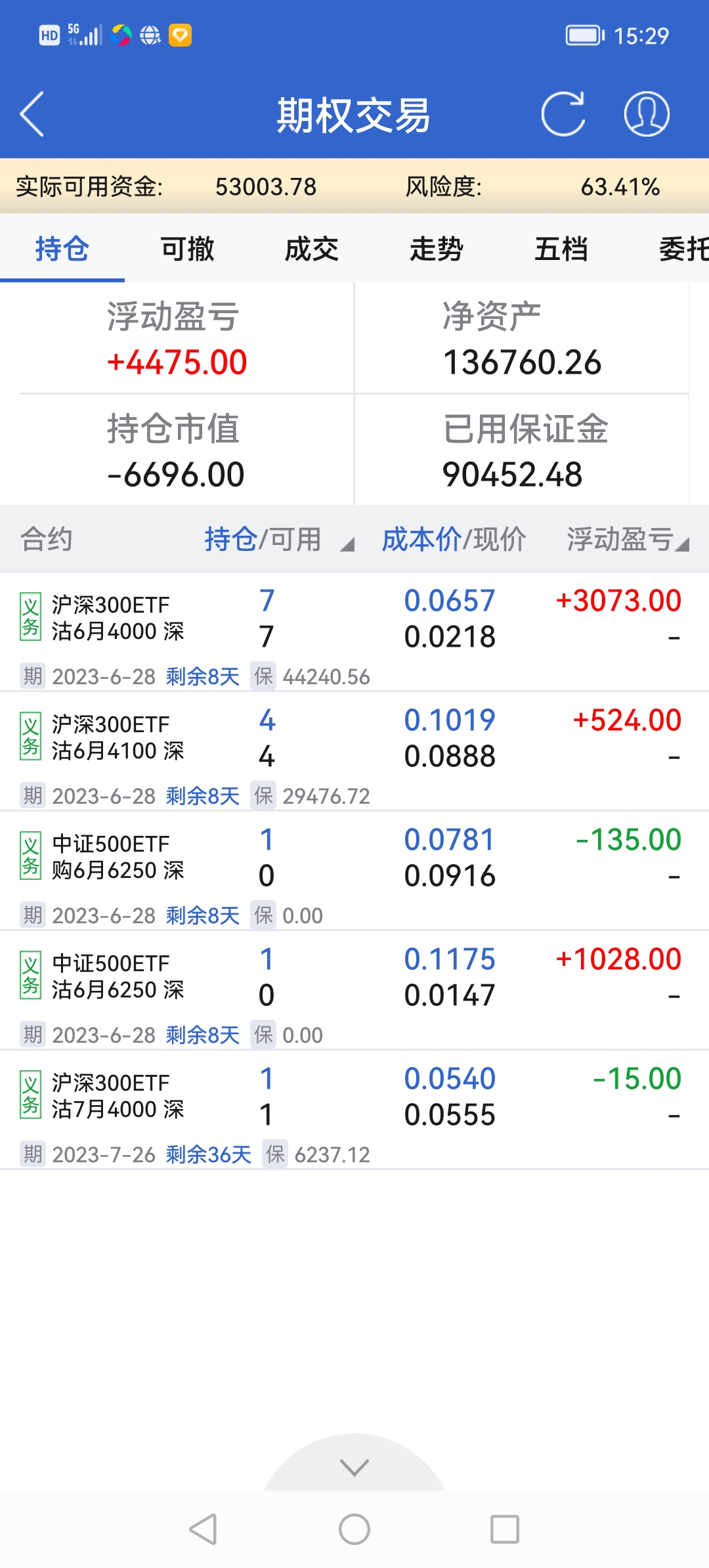Switch to the 可撤 tab
This screenshot has height=1568, width=709.
[187, 250]
